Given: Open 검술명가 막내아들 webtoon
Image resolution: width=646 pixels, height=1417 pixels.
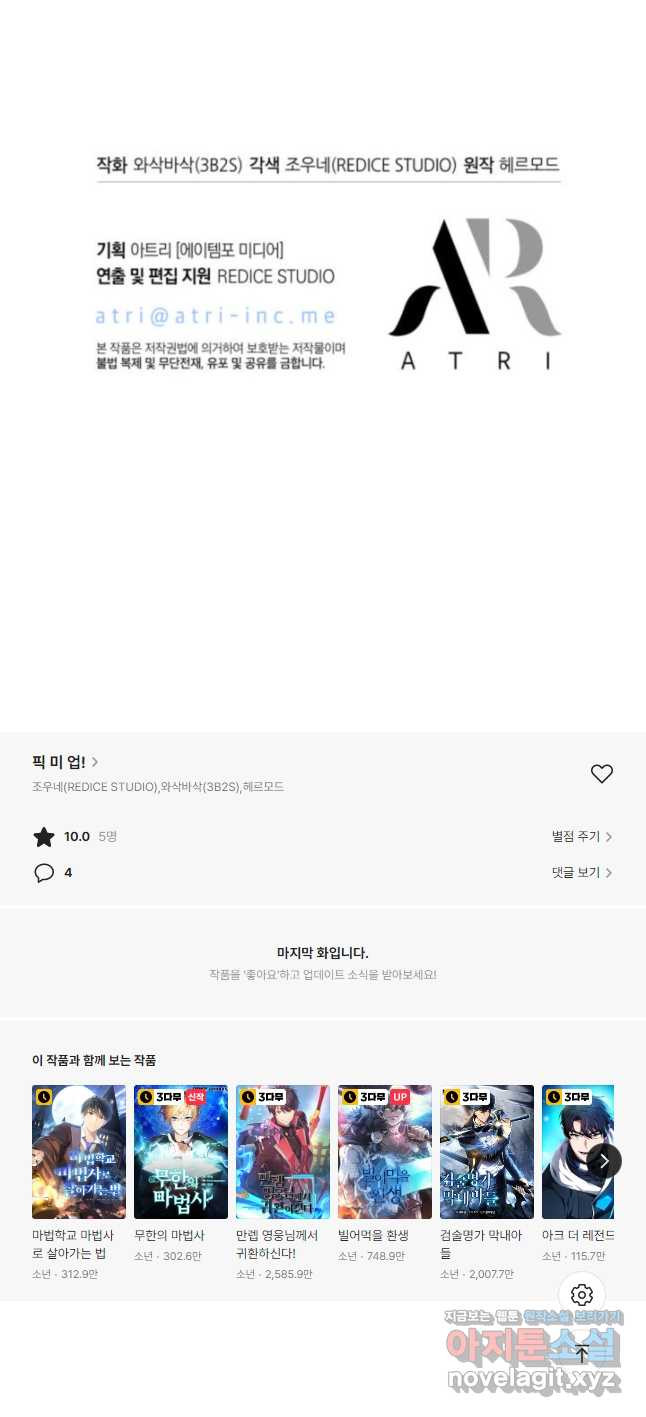Looking at the screenshot, I should coord(487,1152).
